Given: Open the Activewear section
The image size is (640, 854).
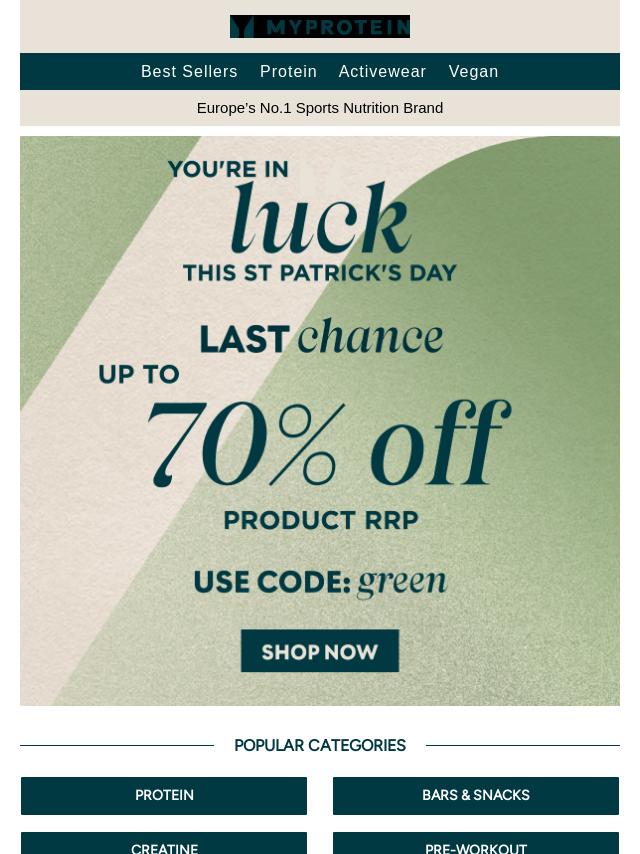Looking at the screenshot, I should (x=382, y=72).
